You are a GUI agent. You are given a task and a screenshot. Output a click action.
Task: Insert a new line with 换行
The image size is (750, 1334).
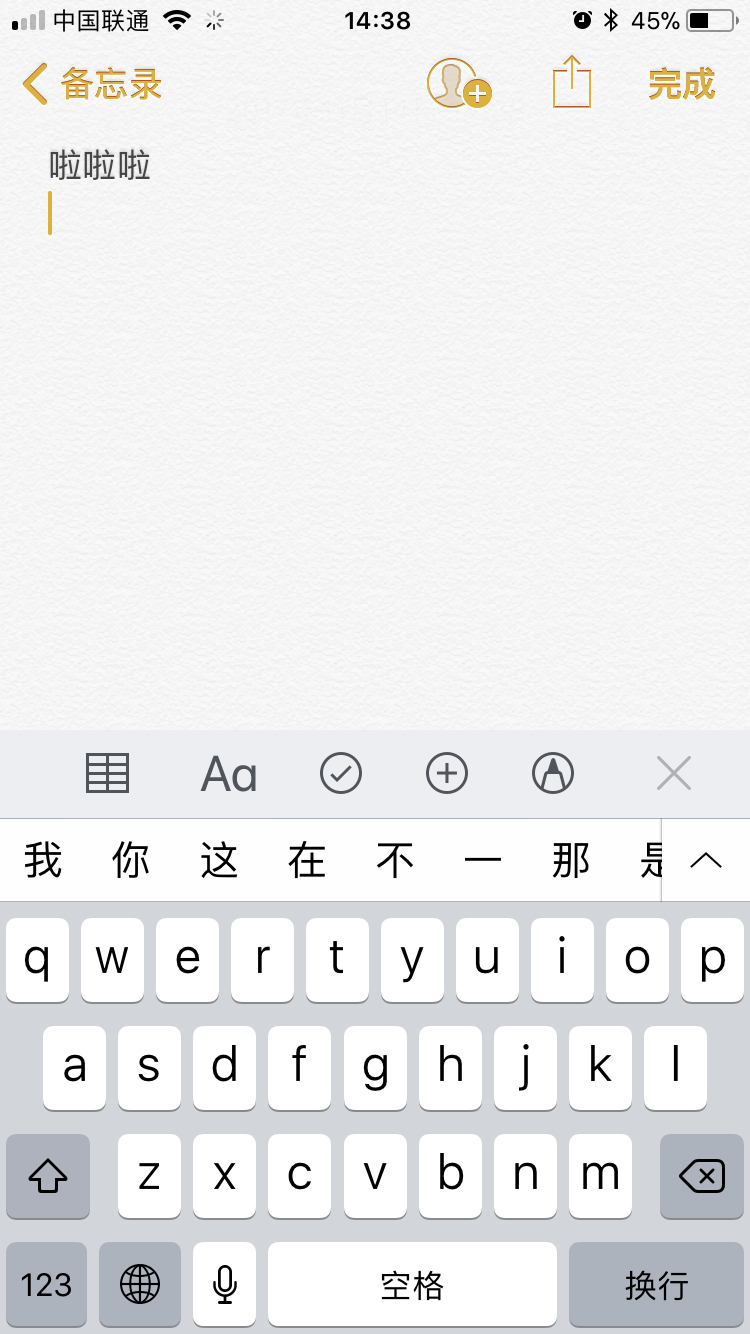coord(656,1284)
